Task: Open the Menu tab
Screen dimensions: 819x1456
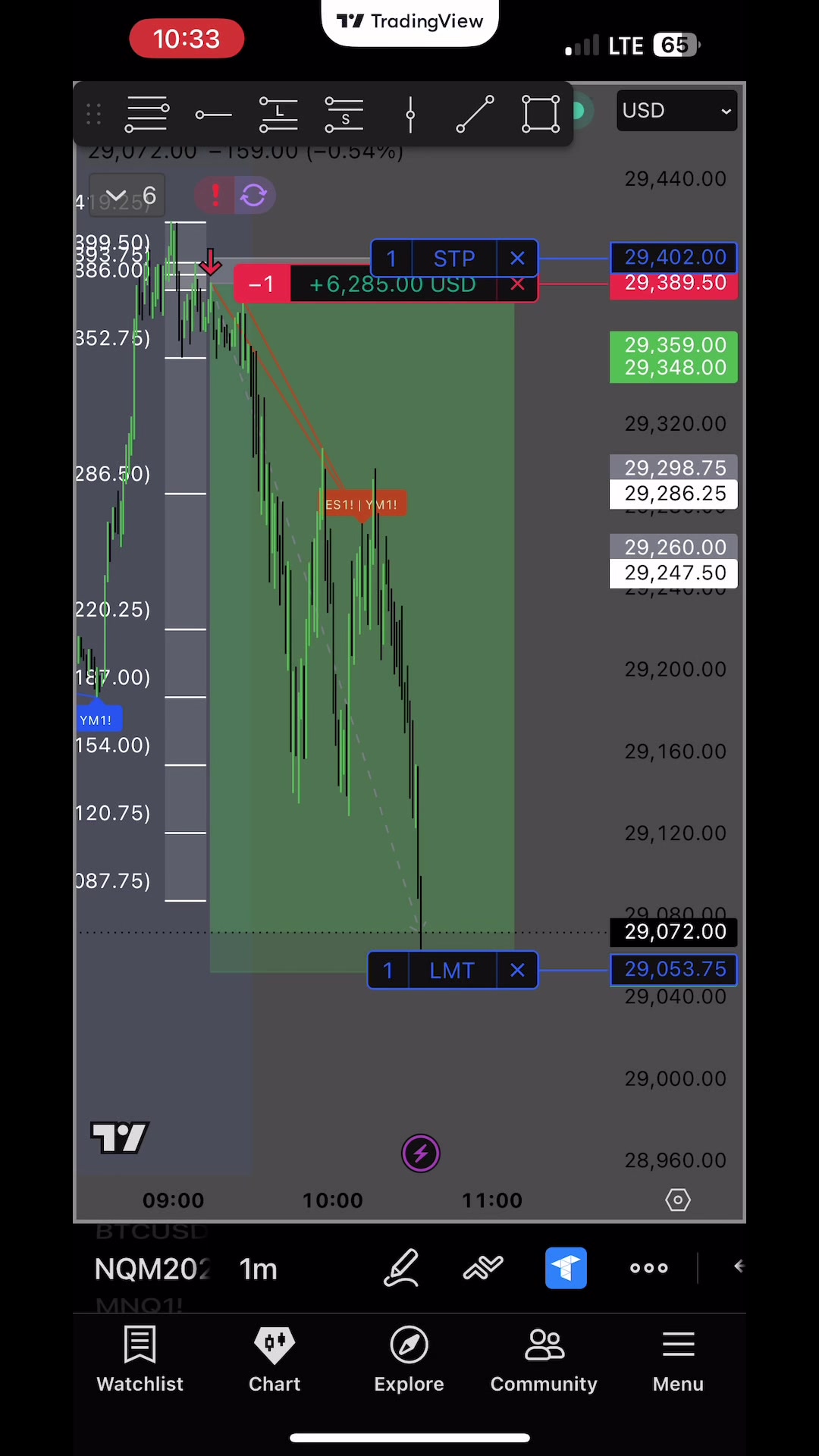Action: point(678,1360)
